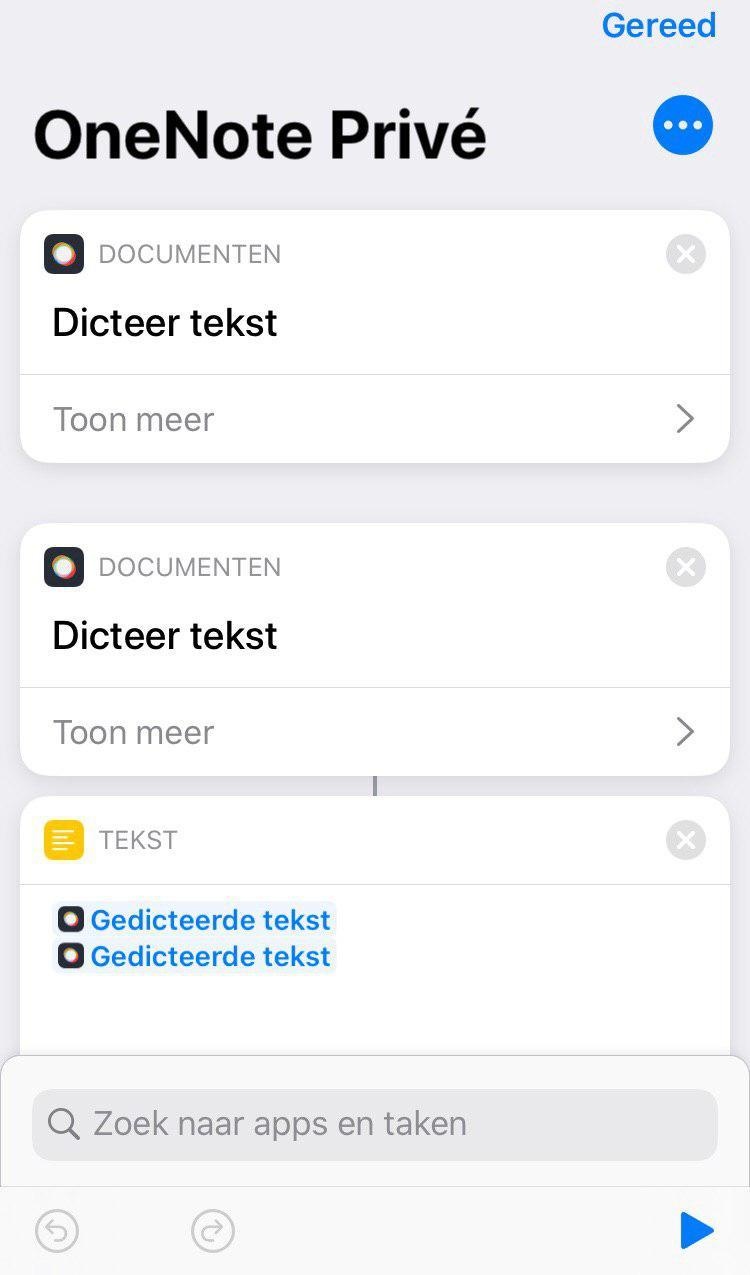Undo the last change
Screen dimensions: 750x1275
[57, 1231]
